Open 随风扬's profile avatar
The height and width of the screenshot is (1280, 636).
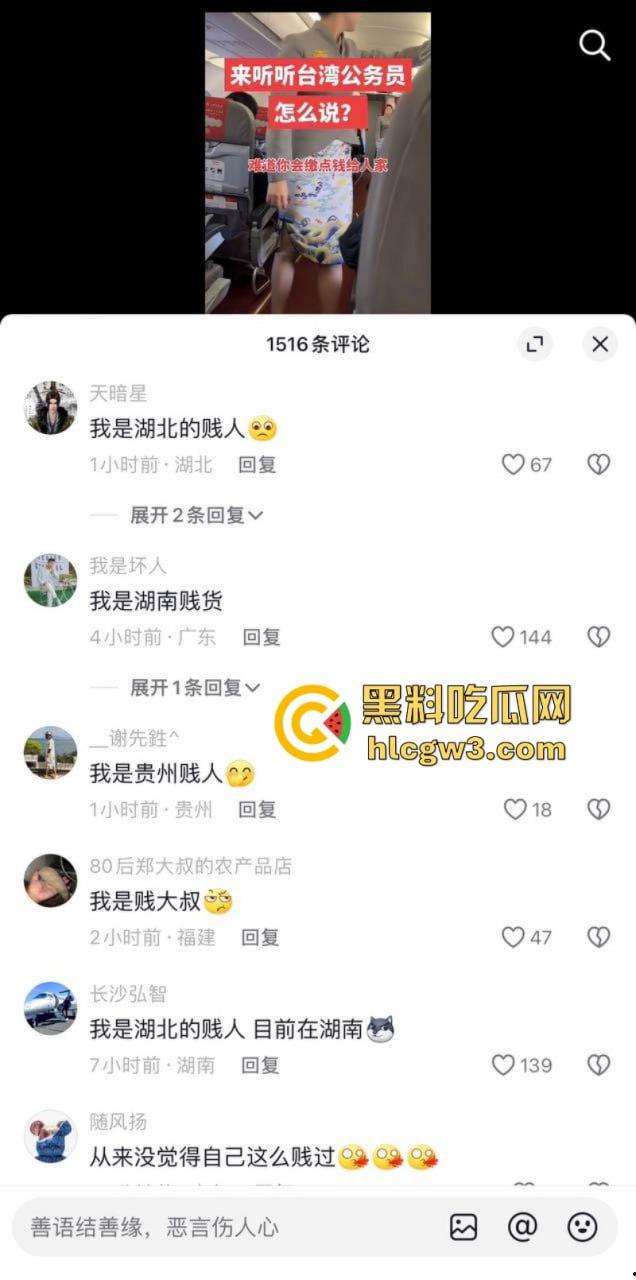tap(50, 1136)
